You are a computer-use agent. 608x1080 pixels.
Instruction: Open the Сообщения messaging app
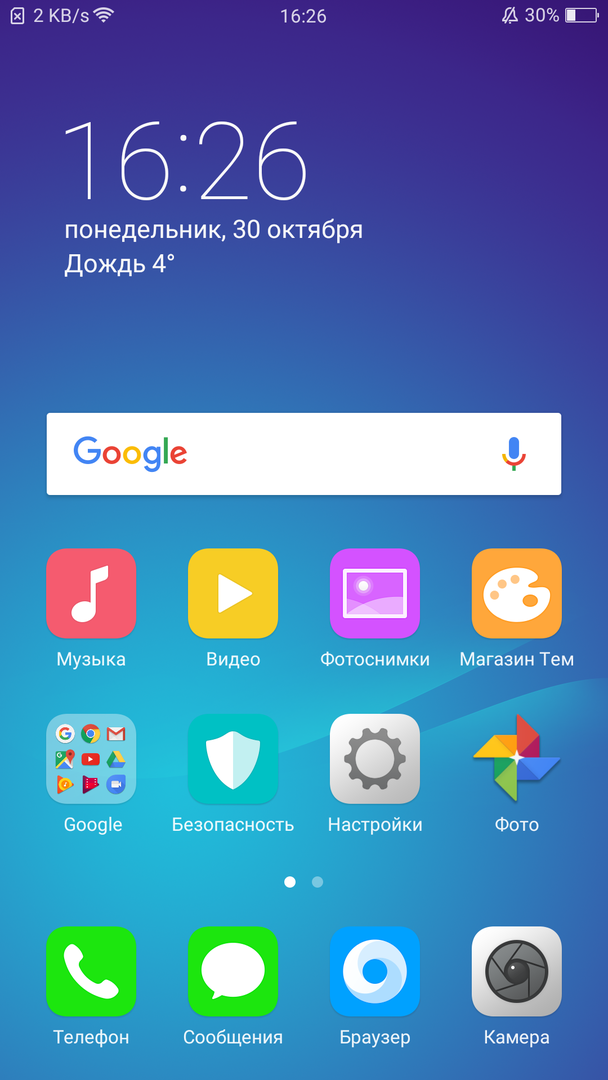click(233, 971)
